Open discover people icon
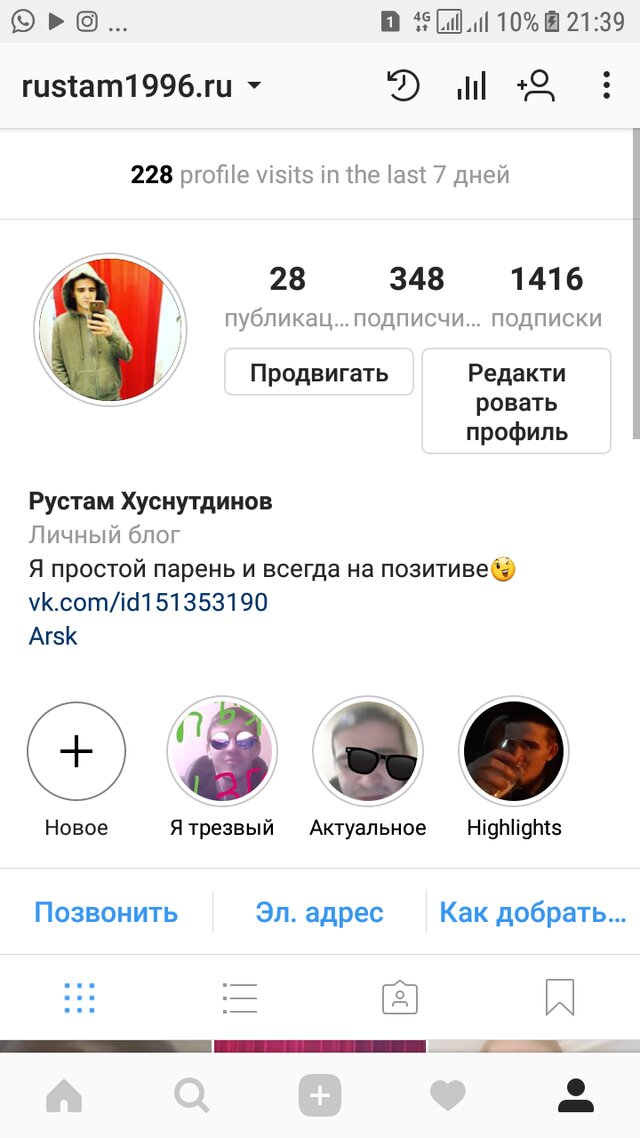Screen dimensions: 640x1138 pos(536,86)
